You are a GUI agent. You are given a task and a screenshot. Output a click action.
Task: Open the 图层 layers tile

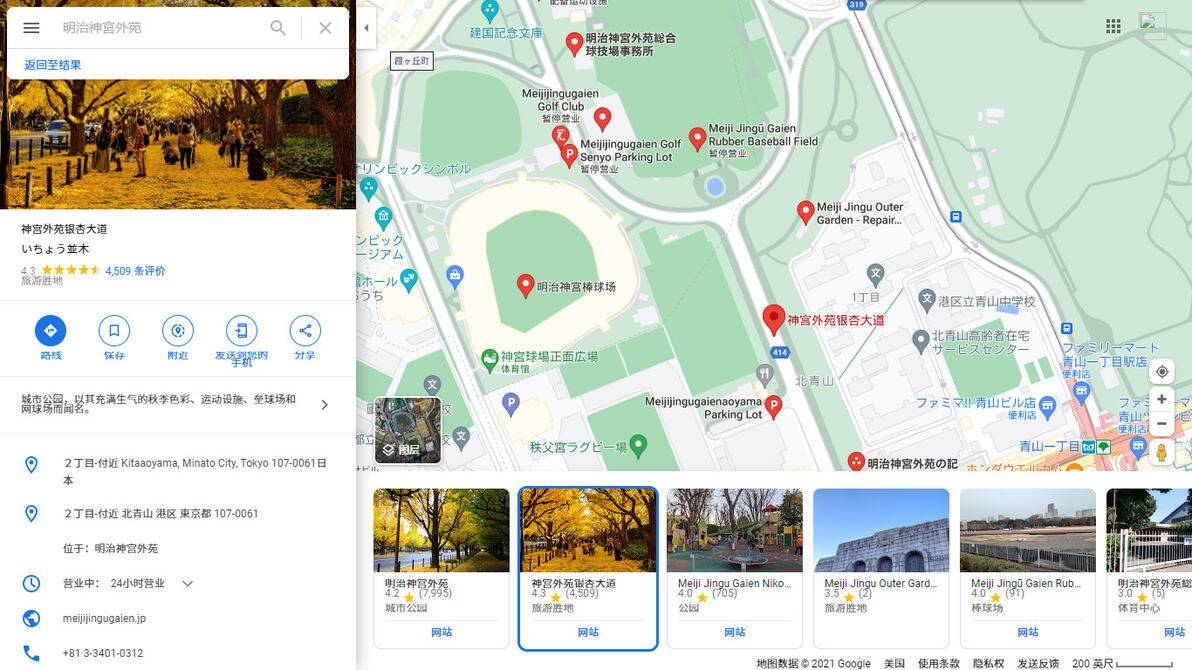pos(408,430)
